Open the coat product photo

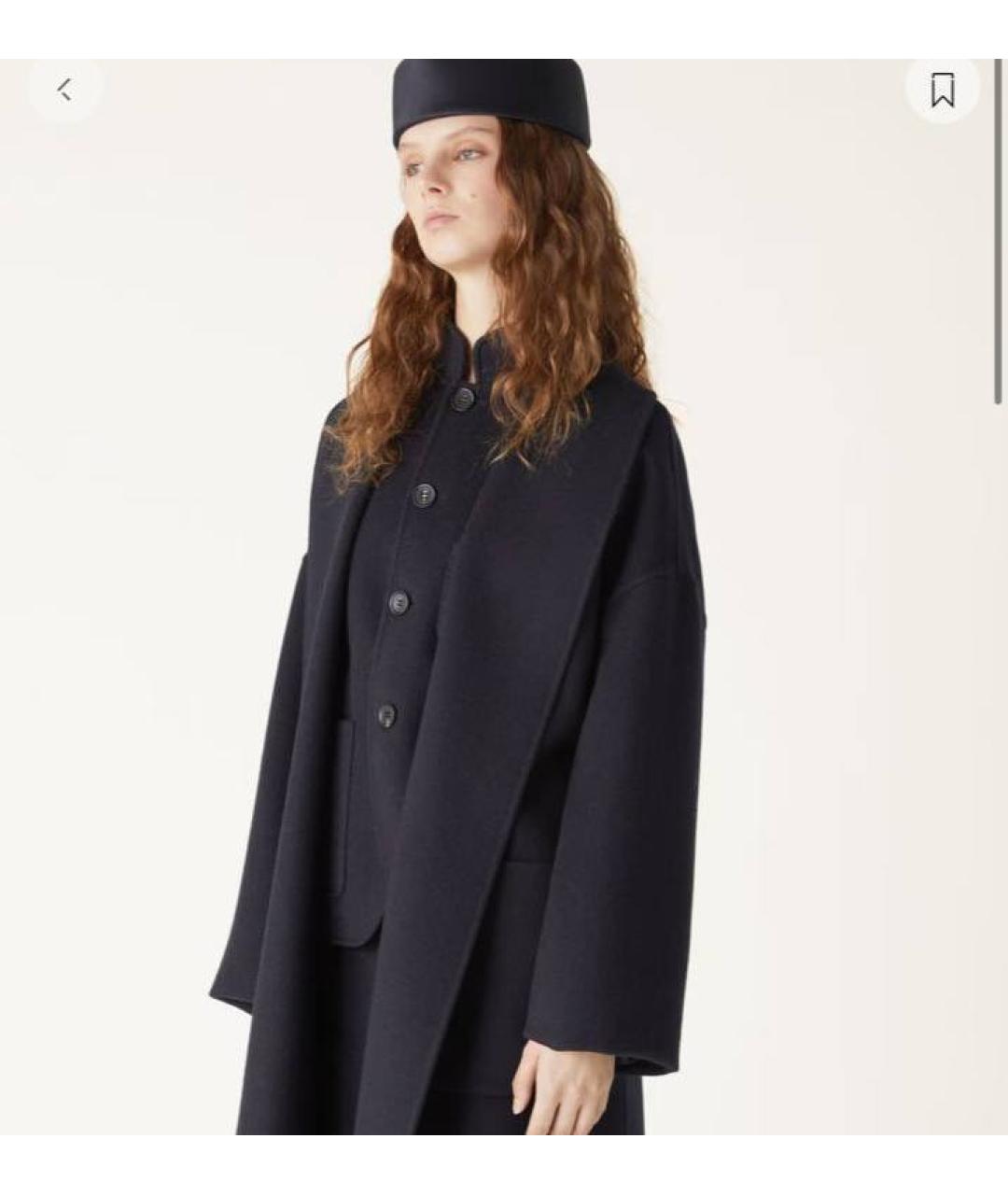pos(504,654)
